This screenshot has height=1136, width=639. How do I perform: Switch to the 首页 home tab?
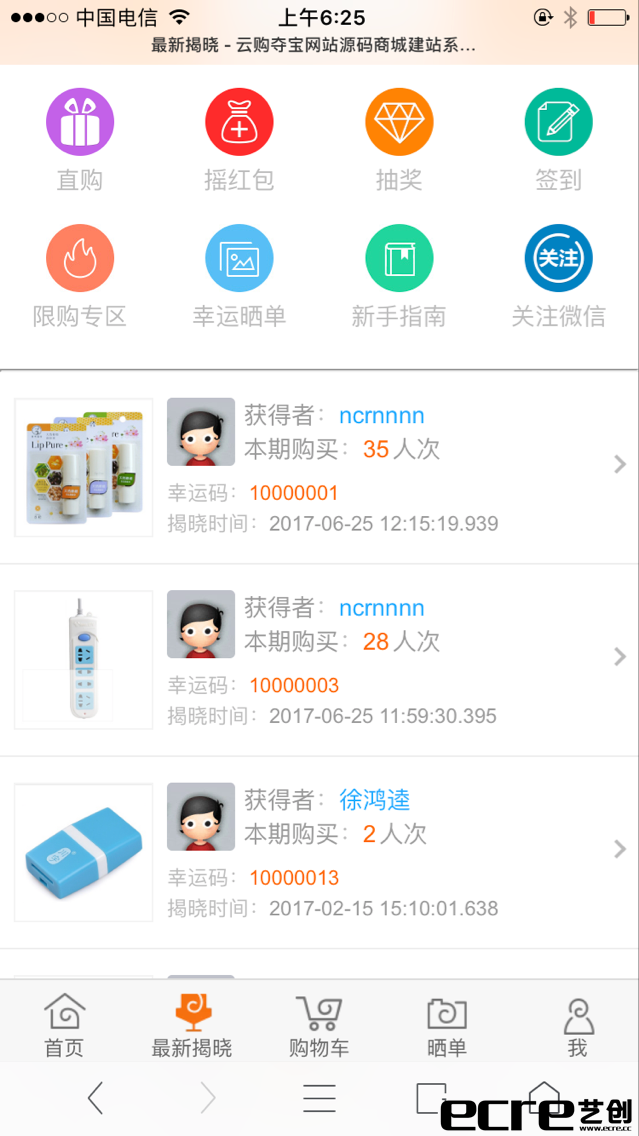(x=64, y=1025)
